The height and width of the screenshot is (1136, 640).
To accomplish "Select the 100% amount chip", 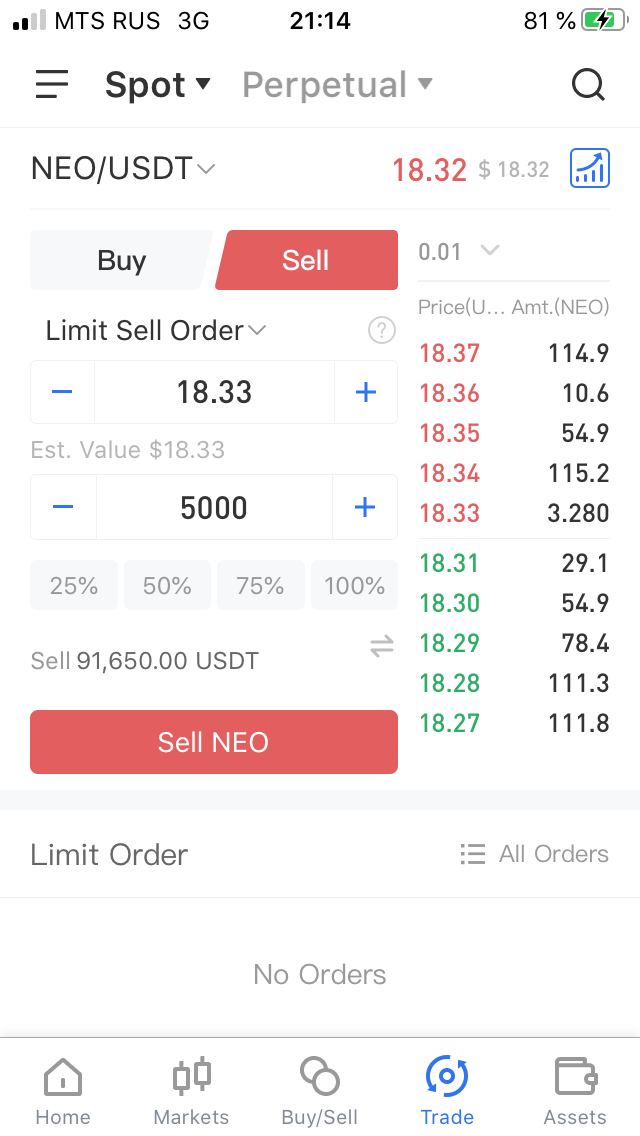I will 354,585.
